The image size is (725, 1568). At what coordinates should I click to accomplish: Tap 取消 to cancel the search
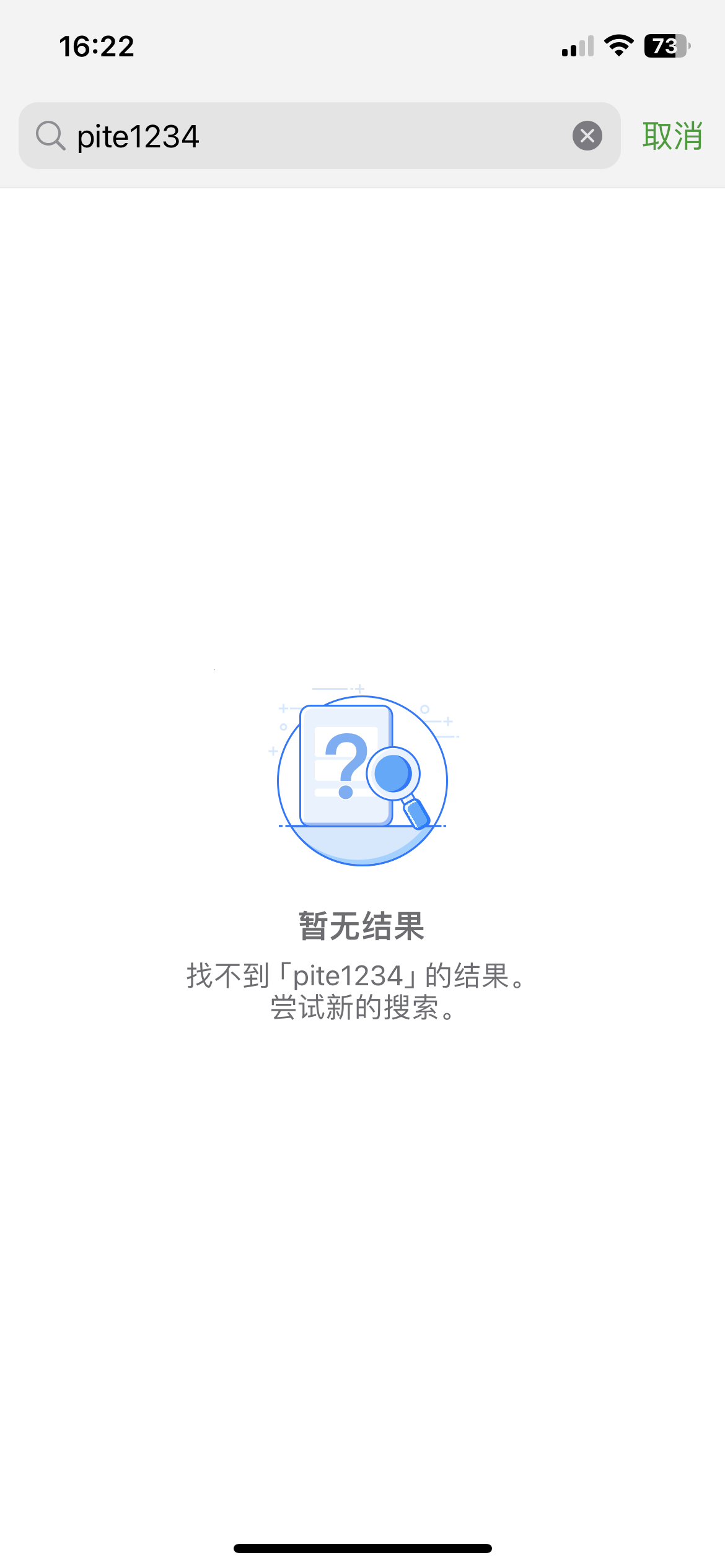672,136
